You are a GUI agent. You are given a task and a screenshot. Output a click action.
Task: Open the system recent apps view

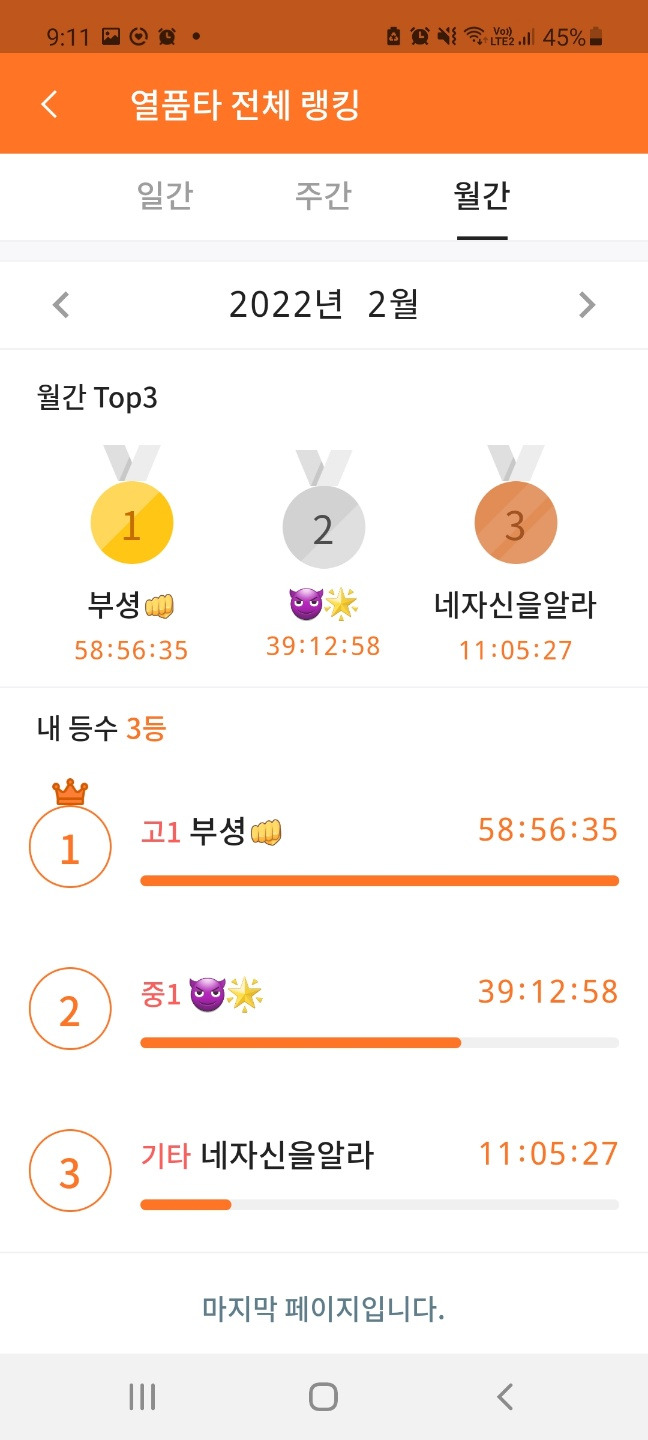pyautogui.click(x=142, y=1397)
